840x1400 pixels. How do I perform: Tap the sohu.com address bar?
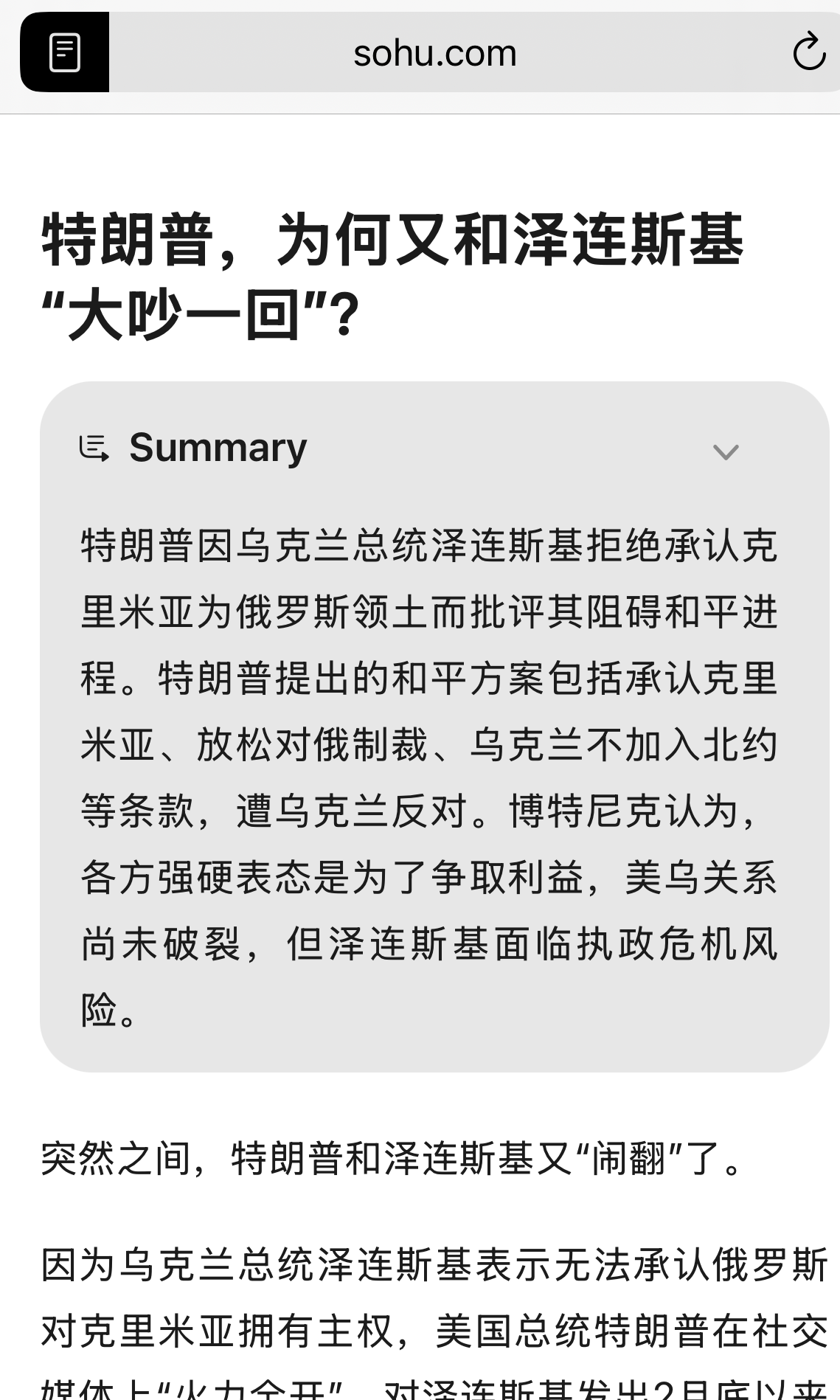[x=435, y=53]
